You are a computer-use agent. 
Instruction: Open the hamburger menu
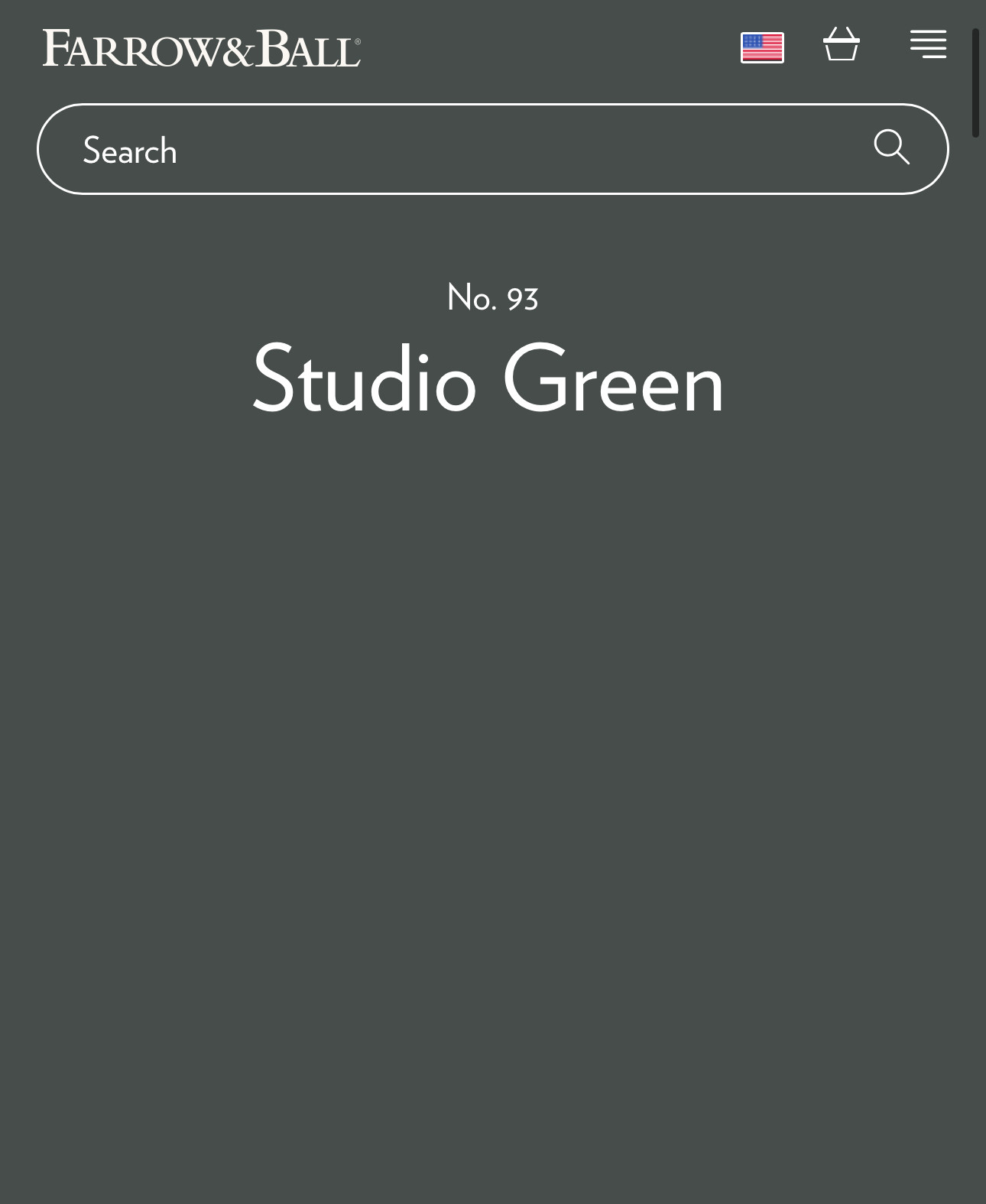point(928,44)
